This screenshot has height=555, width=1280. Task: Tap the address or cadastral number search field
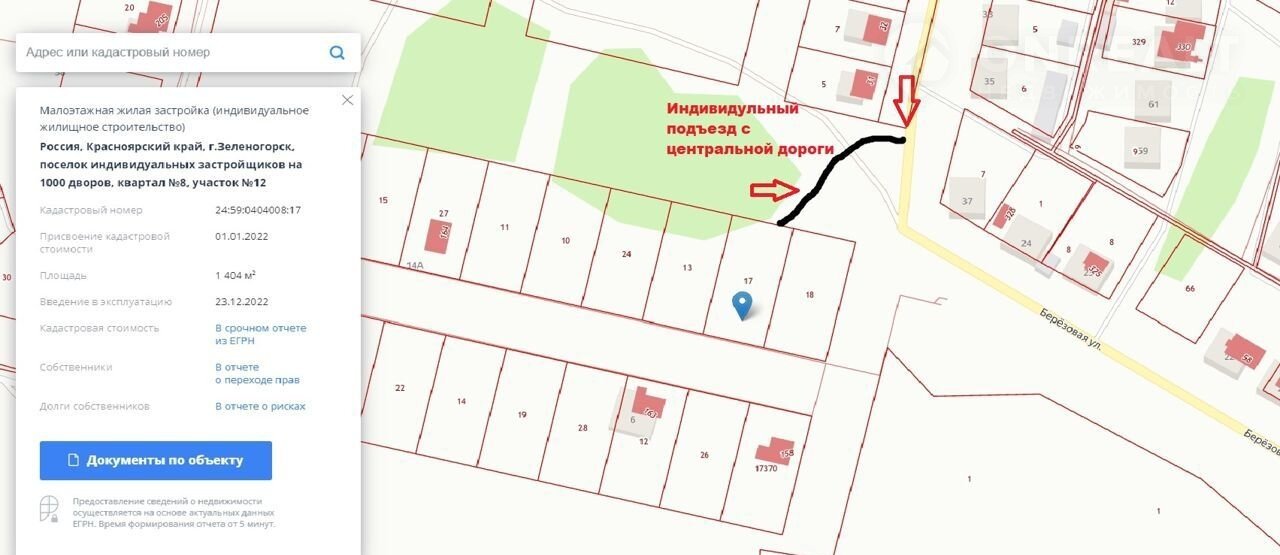pyautogui.click(x=170, y=52)
